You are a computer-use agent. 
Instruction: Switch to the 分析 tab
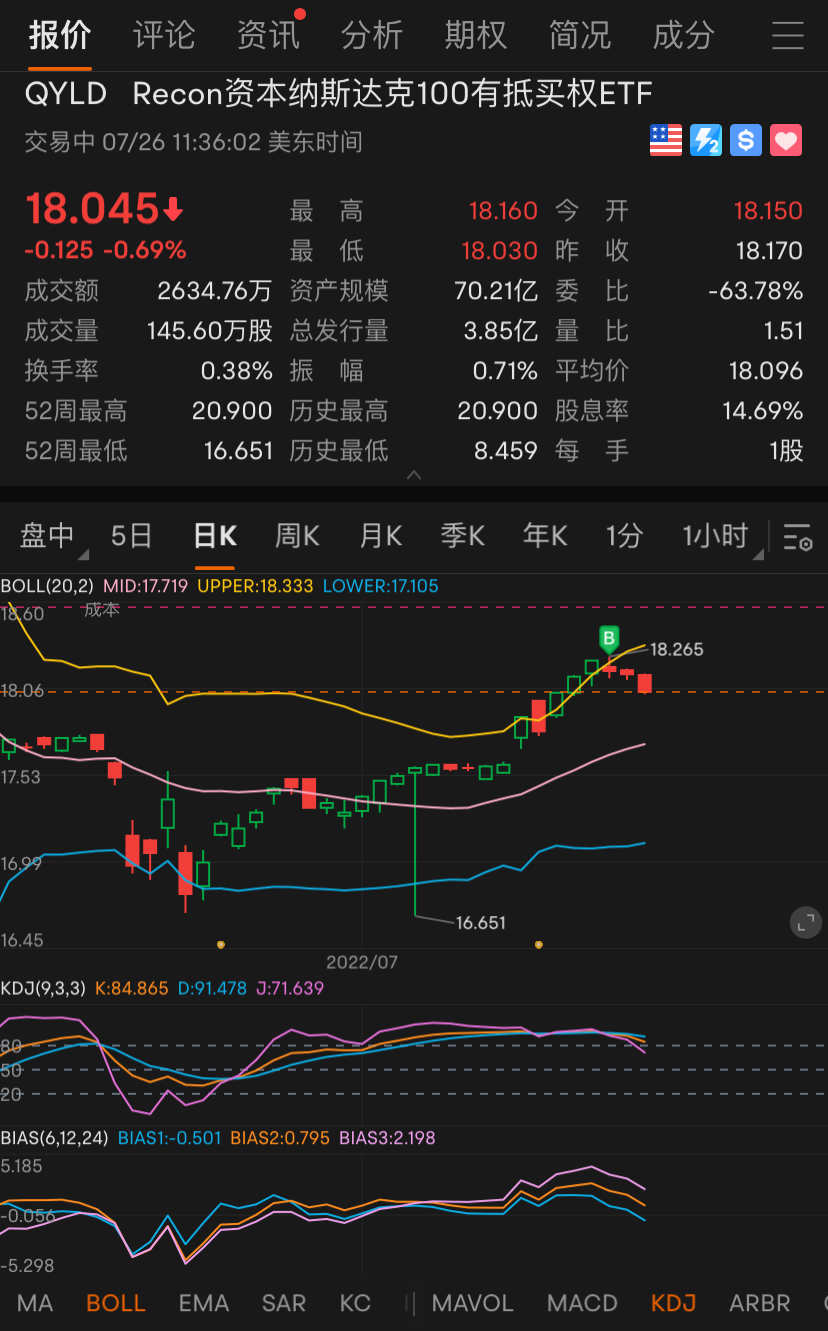point(372,36)
